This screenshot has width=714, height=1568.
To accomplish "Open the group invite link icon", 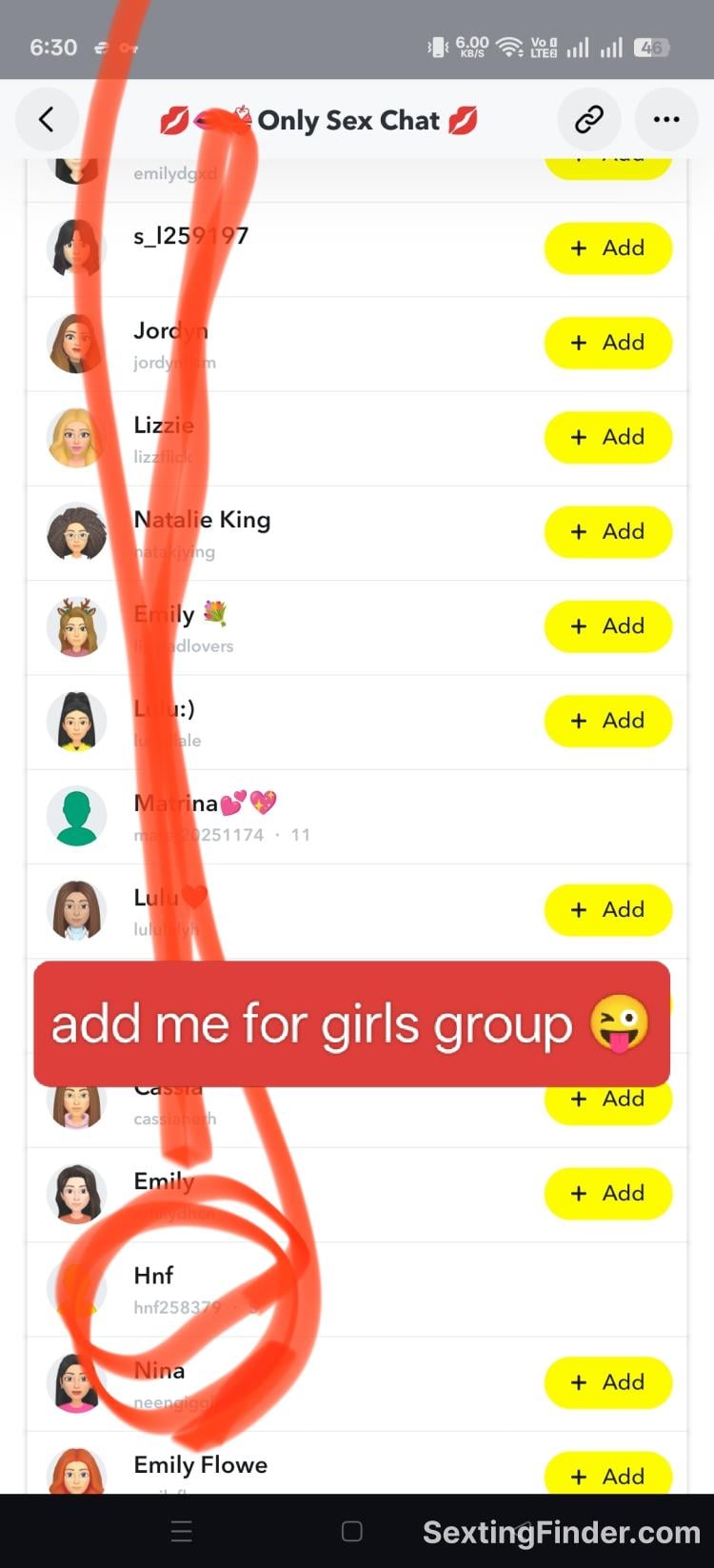I will click(589, 119).
